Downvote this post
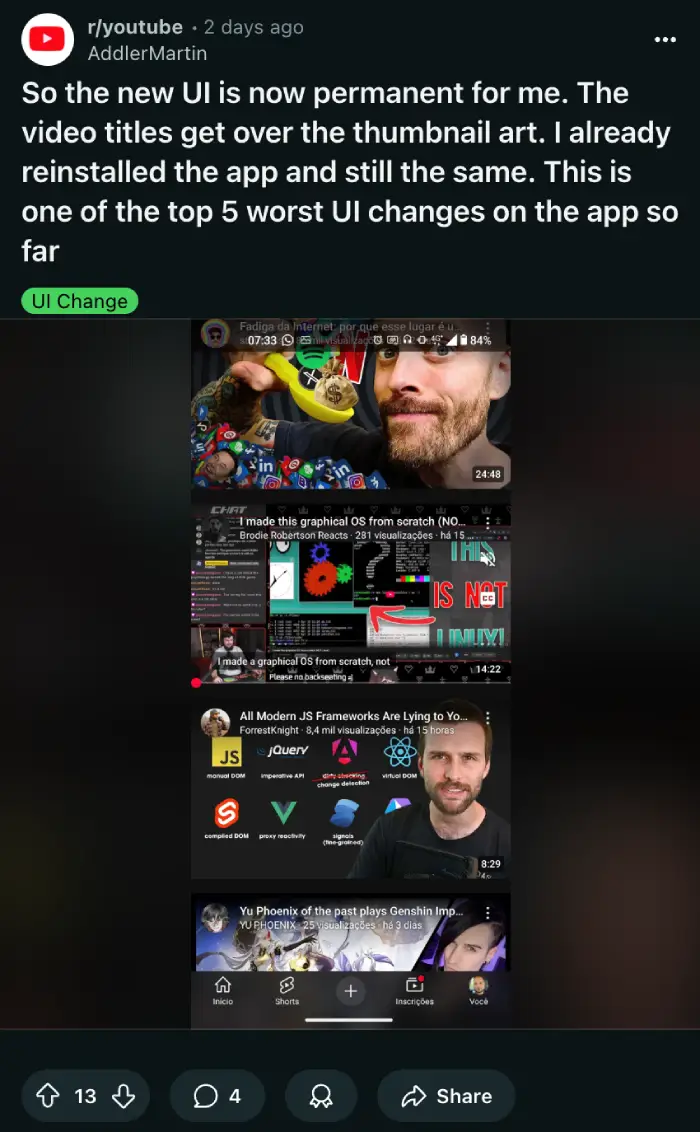700x1132 pixels. pos(123,1096)
